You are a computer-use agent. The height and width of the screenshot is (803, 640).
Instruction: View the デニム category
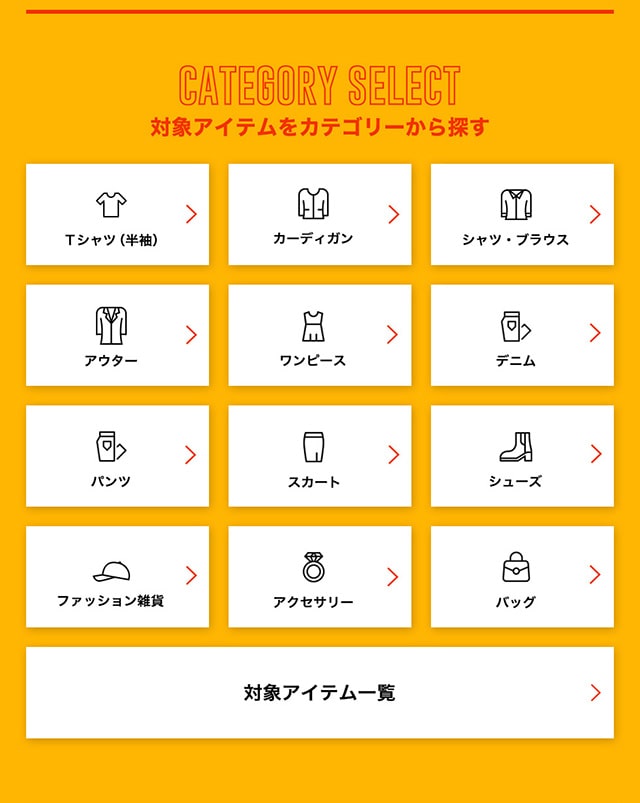click(522, 335)
